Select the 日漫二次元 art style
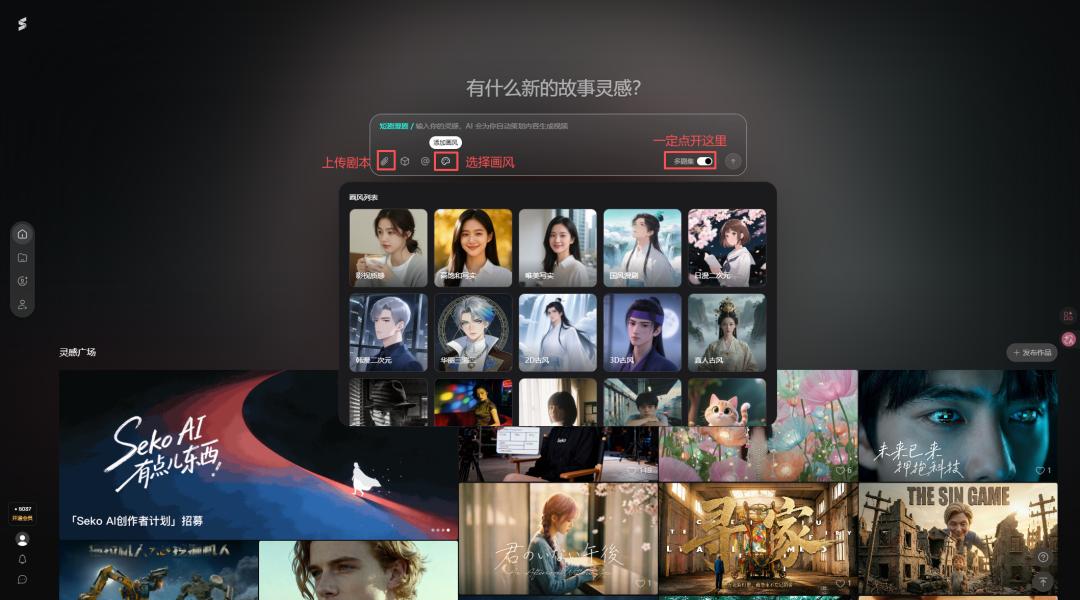The width and height of the screenshot is (1080, 600). [x=727, y=247]
